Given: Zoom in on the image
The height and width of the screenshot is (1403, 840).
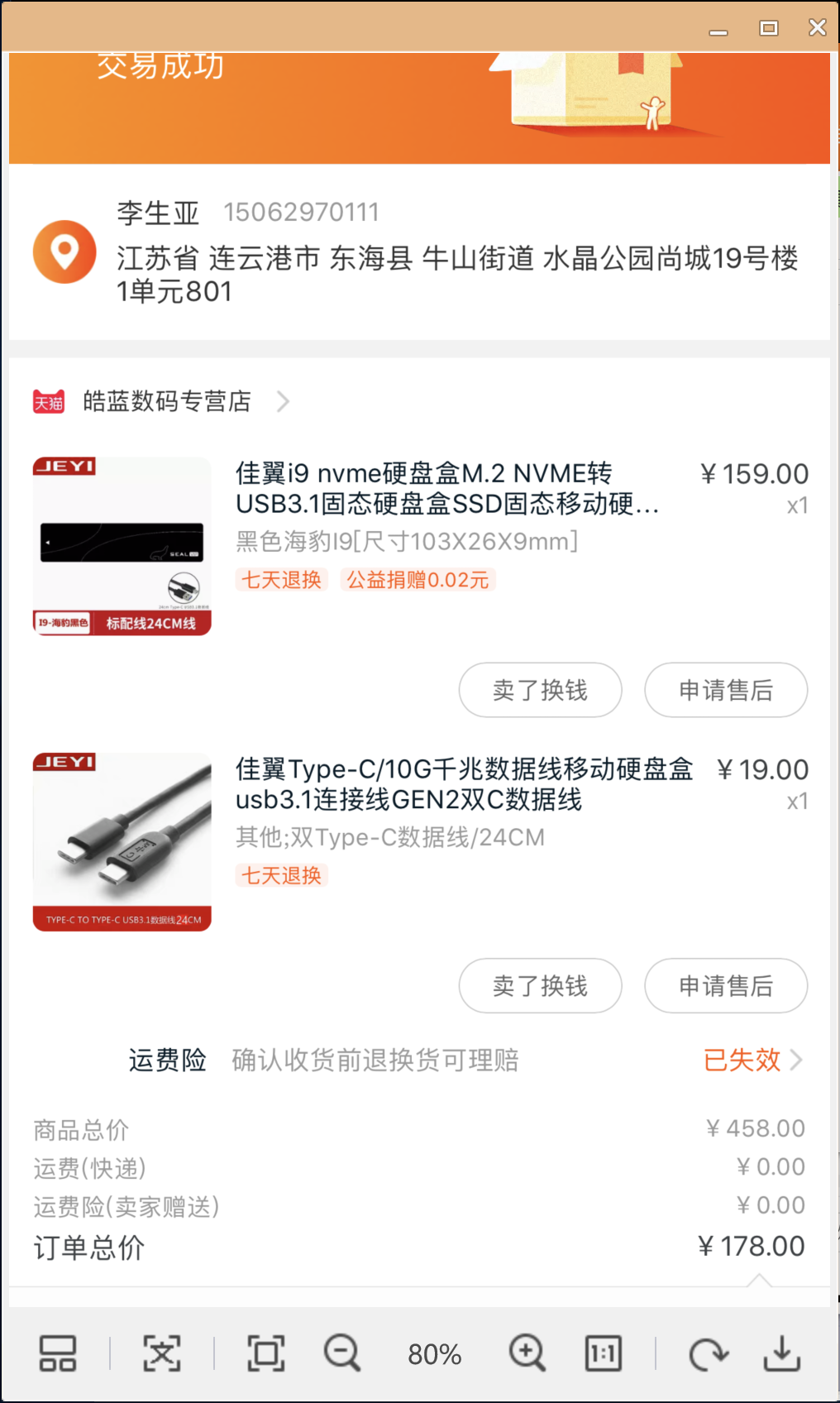Looking at the screenshot, I should point(527,1354).
